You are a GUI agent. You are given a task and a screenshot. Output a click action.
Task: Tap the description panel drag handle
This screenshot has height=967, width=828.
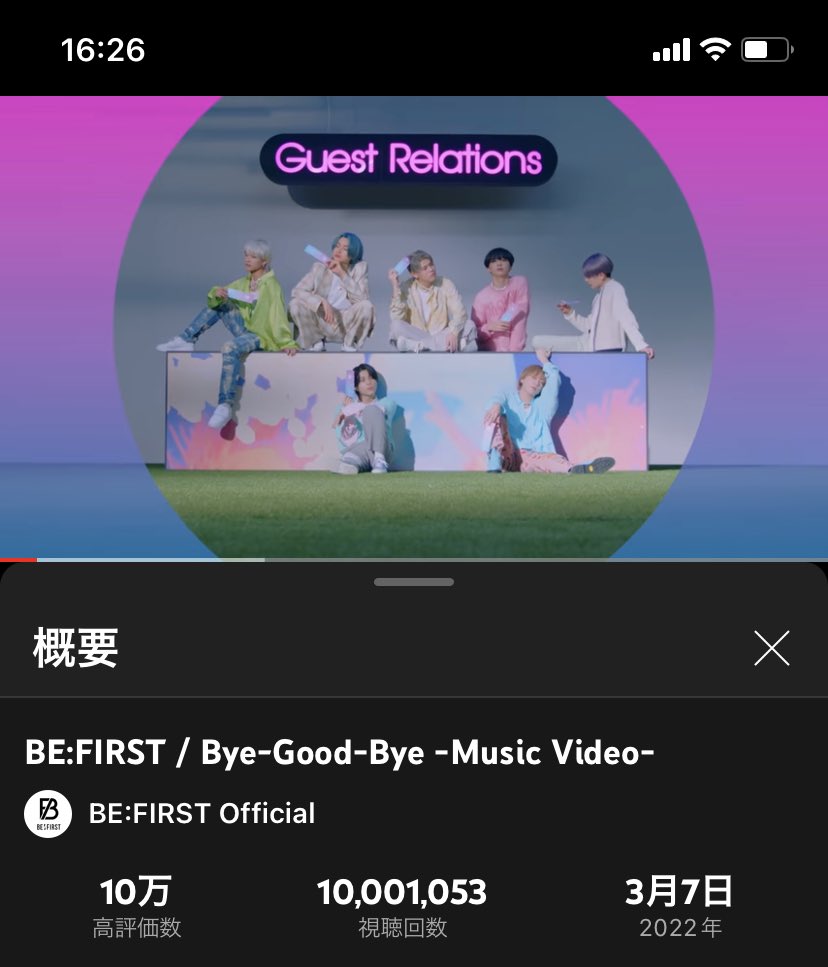[414, 582]
